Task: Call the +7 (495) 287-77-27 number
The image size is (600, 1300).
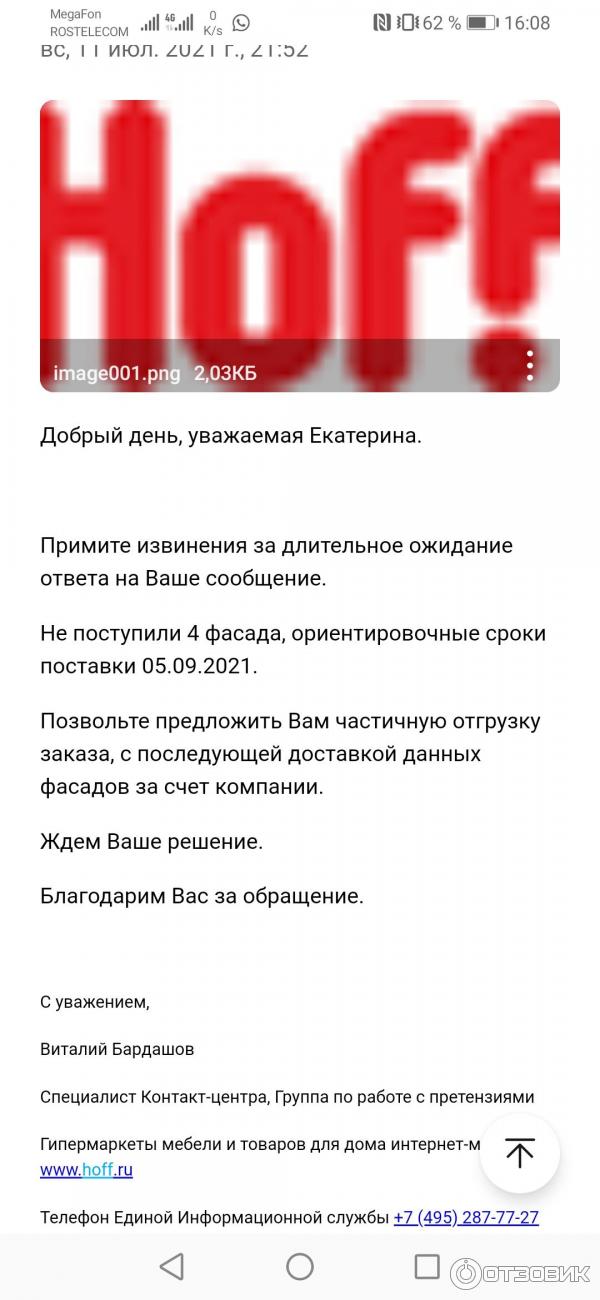Action: coord(466,1217)
